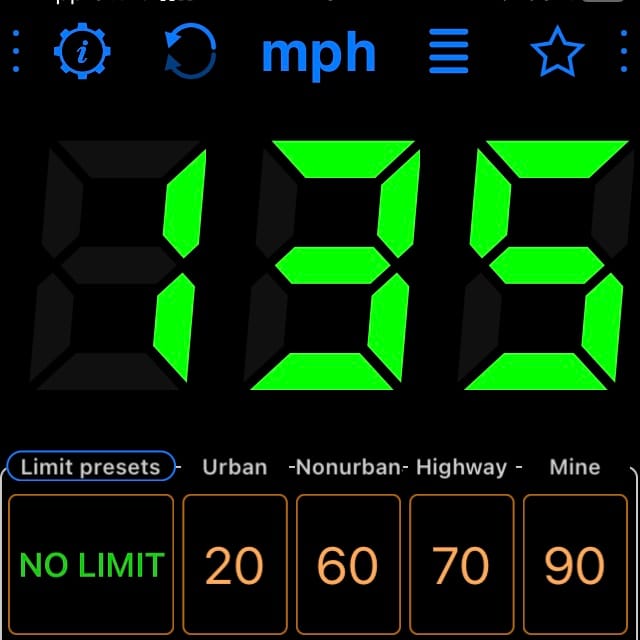The image size is (640, 640).
Task: Apply the Highway limit of 70
Action: [462, 565]
